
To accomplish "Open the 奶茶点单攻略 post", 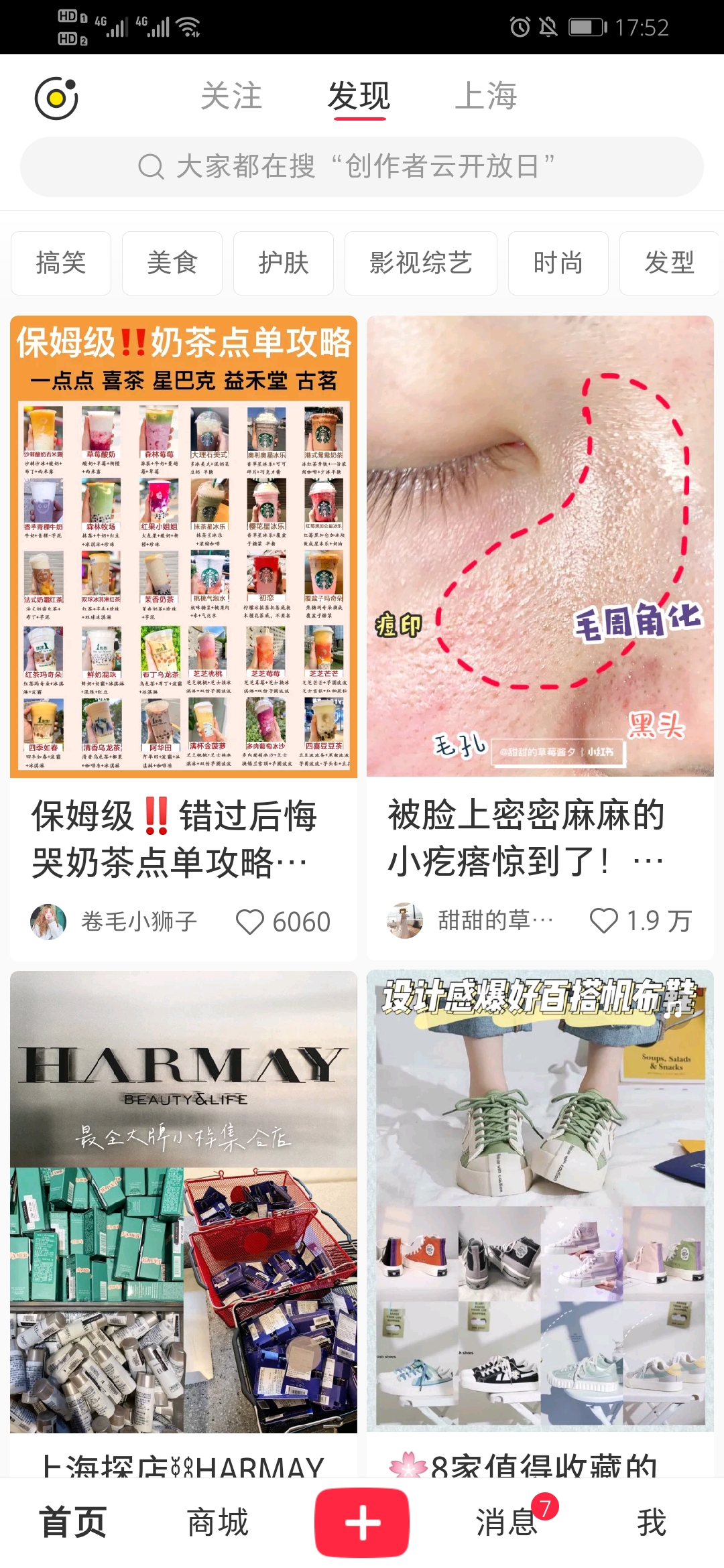I will (184, 546).
